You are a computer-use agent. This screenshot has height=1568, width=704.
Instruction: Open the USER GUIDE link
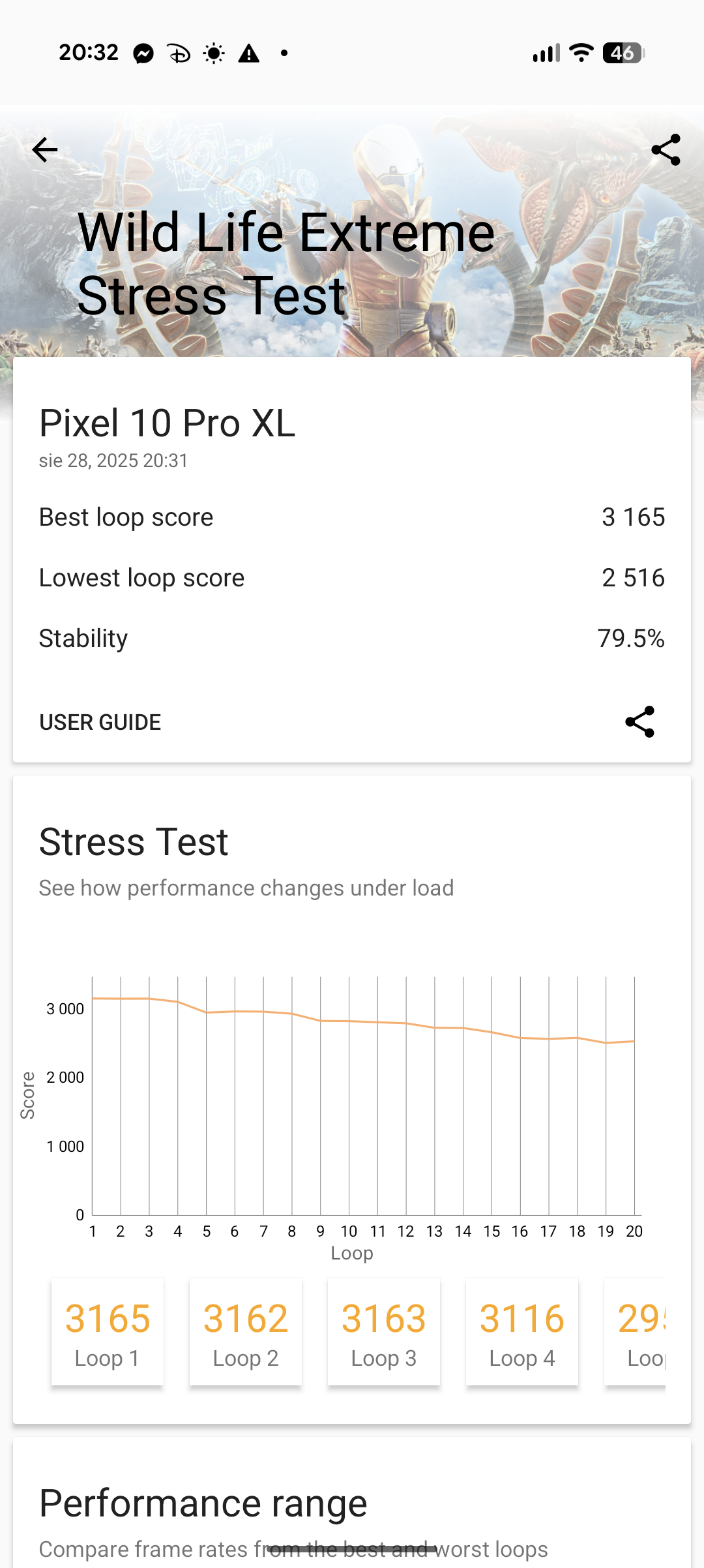point(100,722)
